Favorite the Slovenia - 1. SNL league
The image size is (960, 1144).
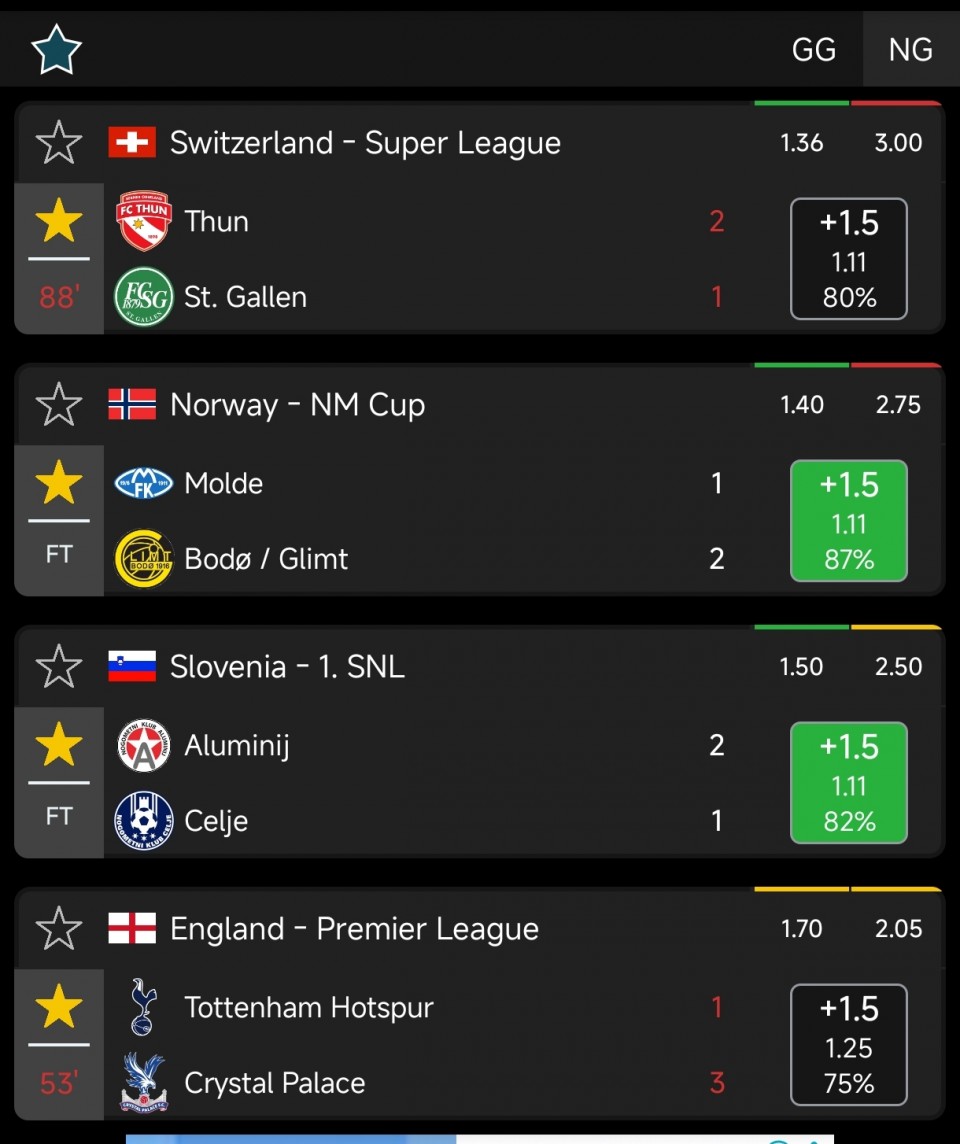pos(58,667)
